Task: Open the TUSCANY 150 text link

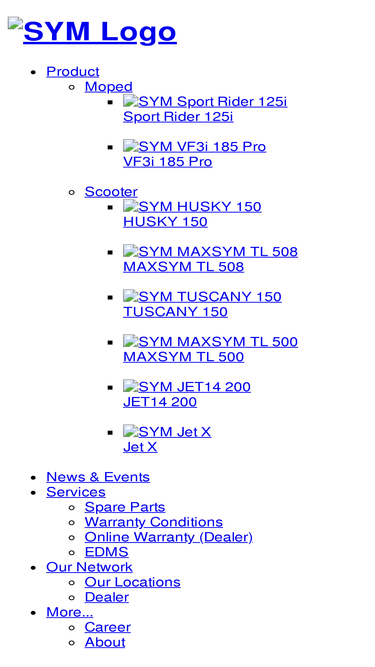Action: coord(175,312)
